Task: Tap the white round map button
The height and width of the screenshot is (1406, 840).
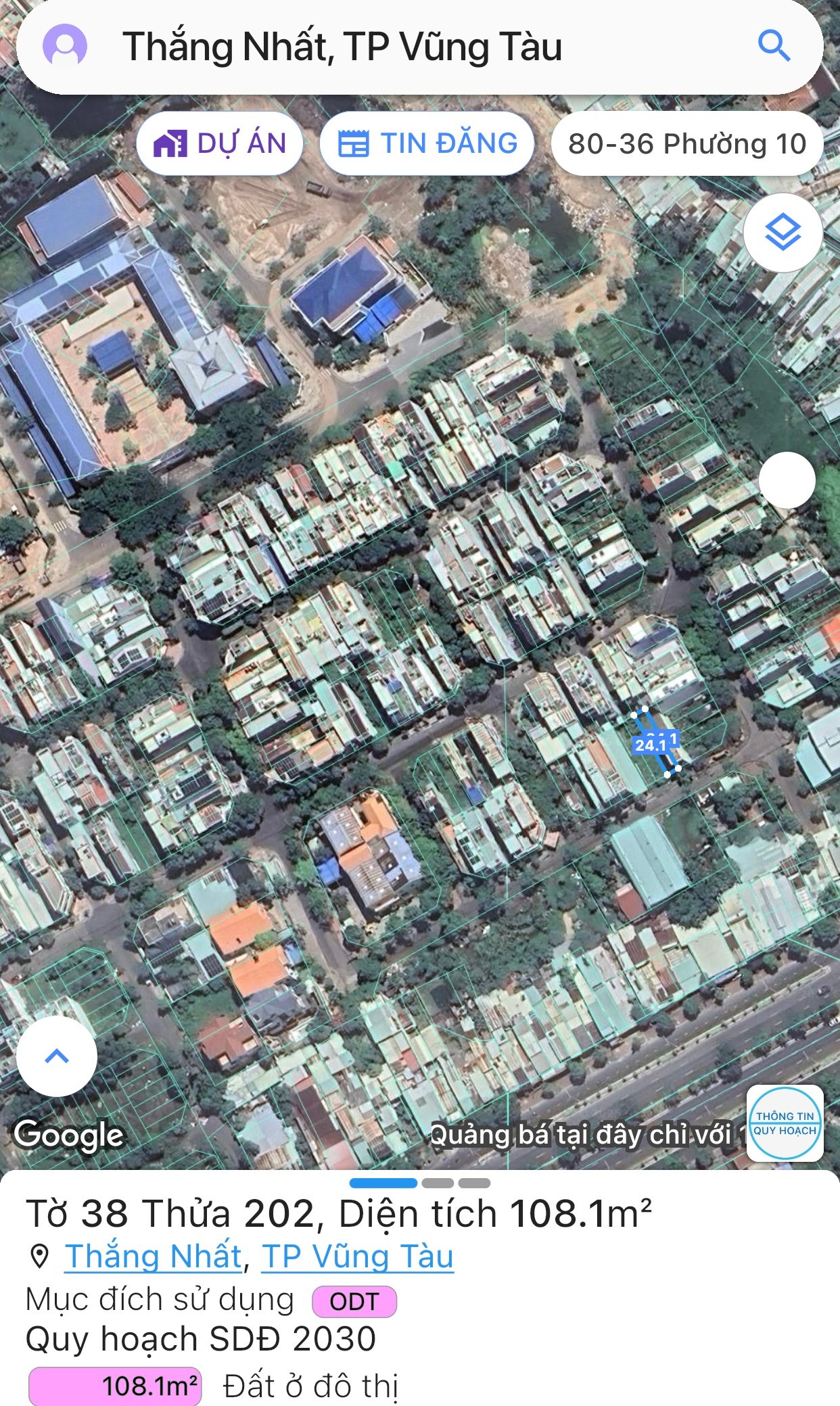Action: point(787,479)
